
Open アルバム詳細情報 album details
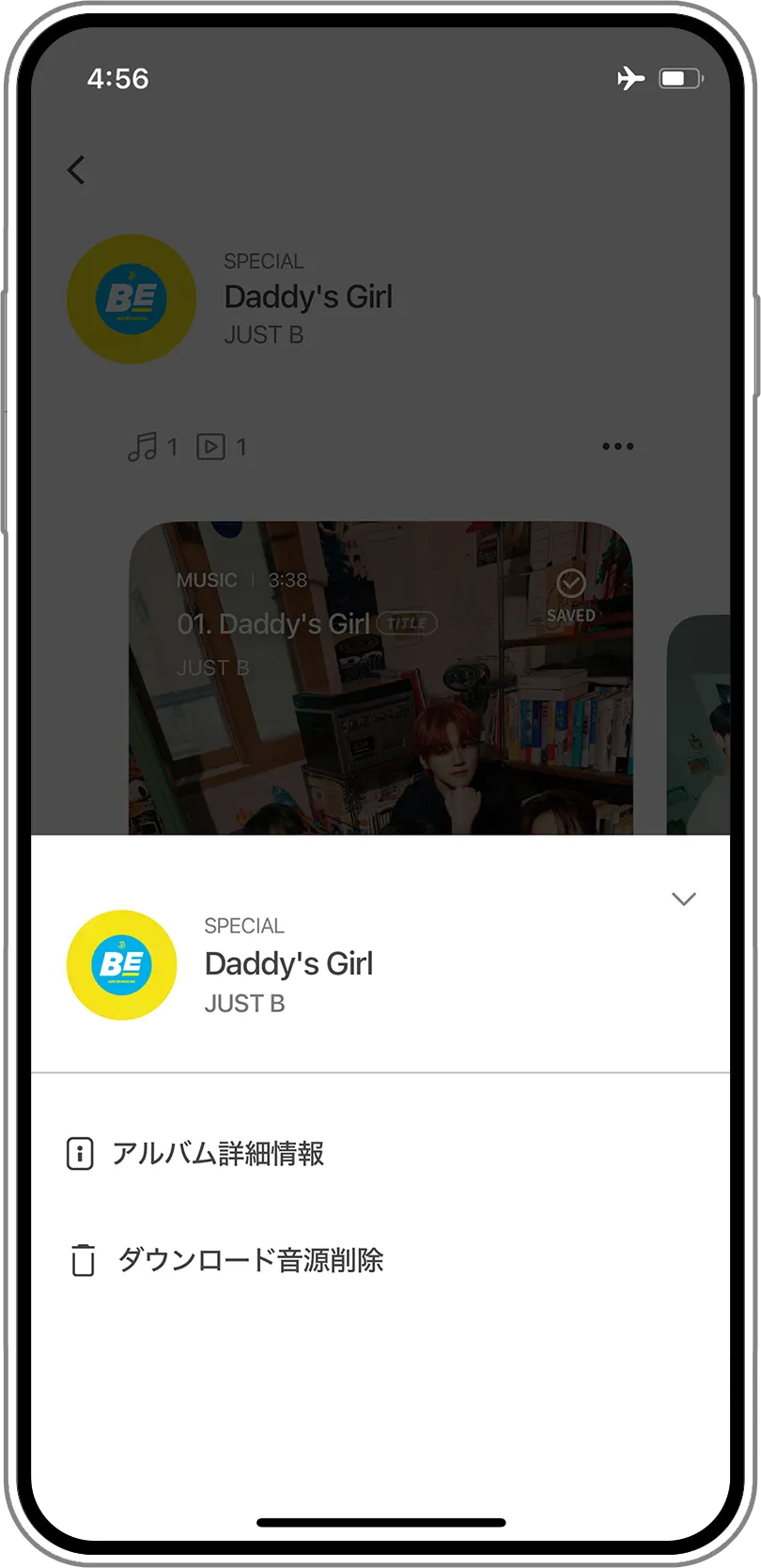point(217,1153)
